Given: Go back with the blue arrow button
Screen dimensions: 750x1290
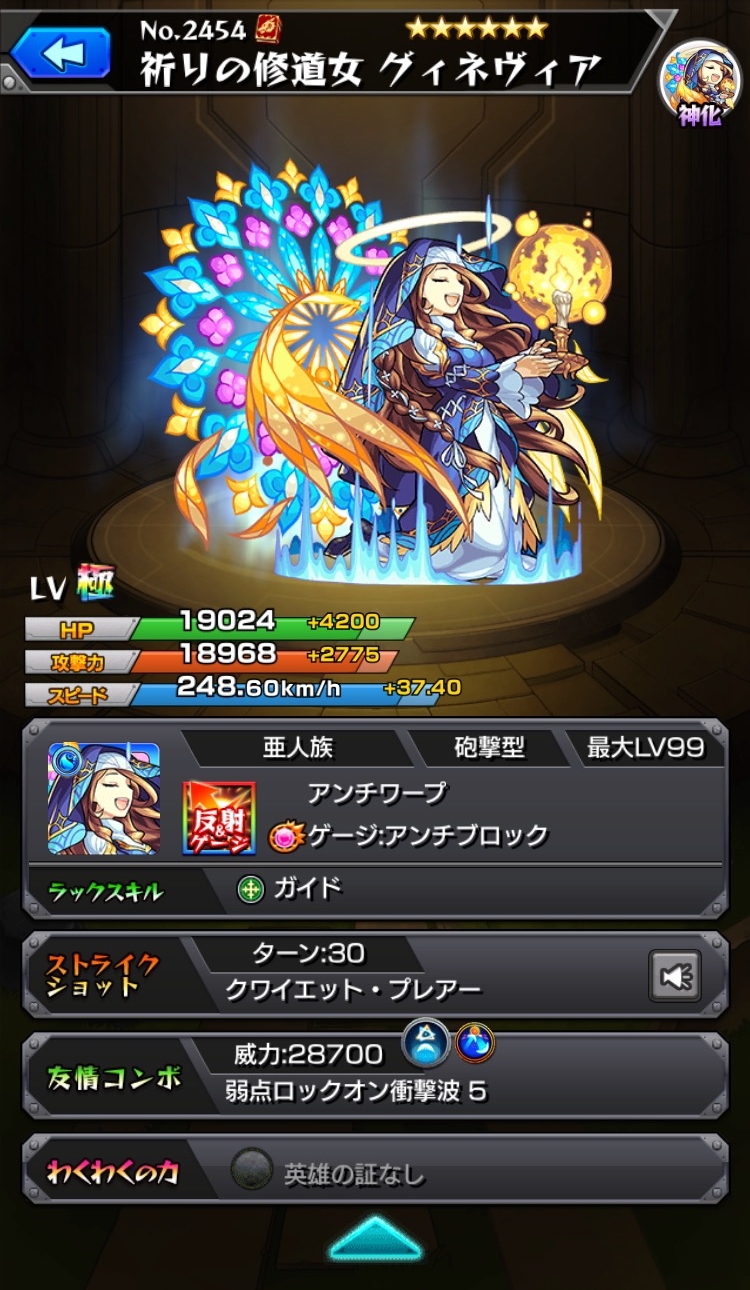Looking at the screenshot, I should 61,53.
